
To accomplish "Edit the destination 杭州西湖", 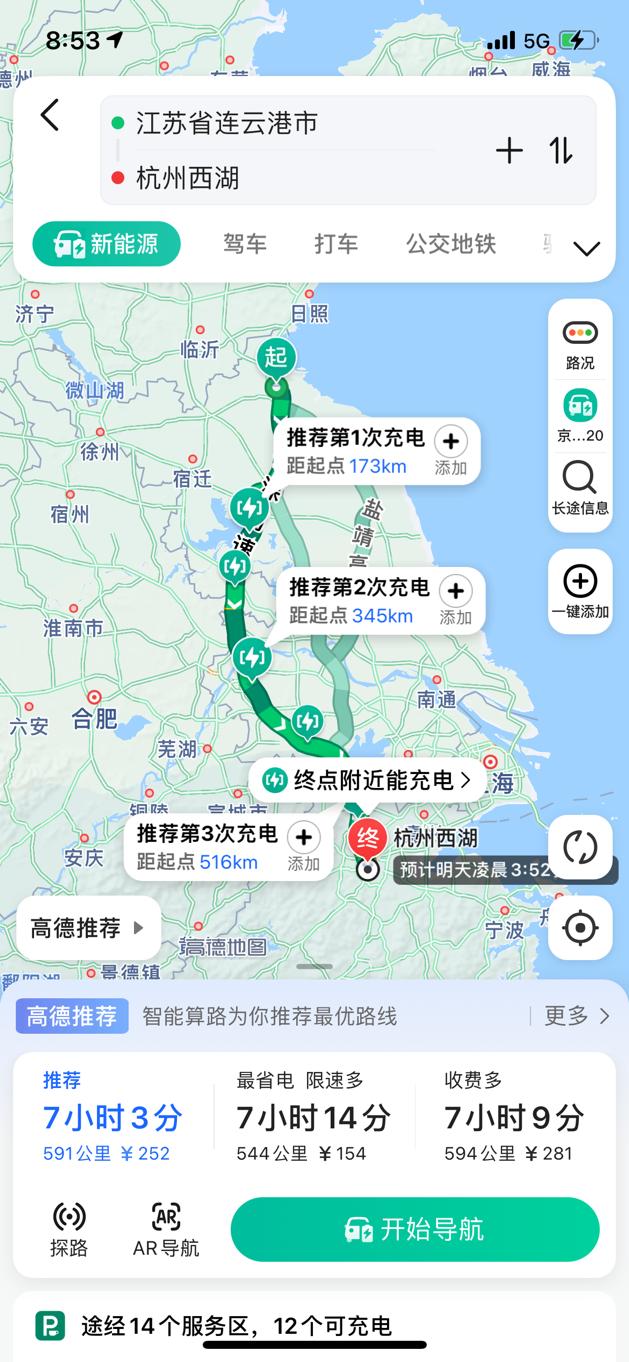I will pos(188,179).
